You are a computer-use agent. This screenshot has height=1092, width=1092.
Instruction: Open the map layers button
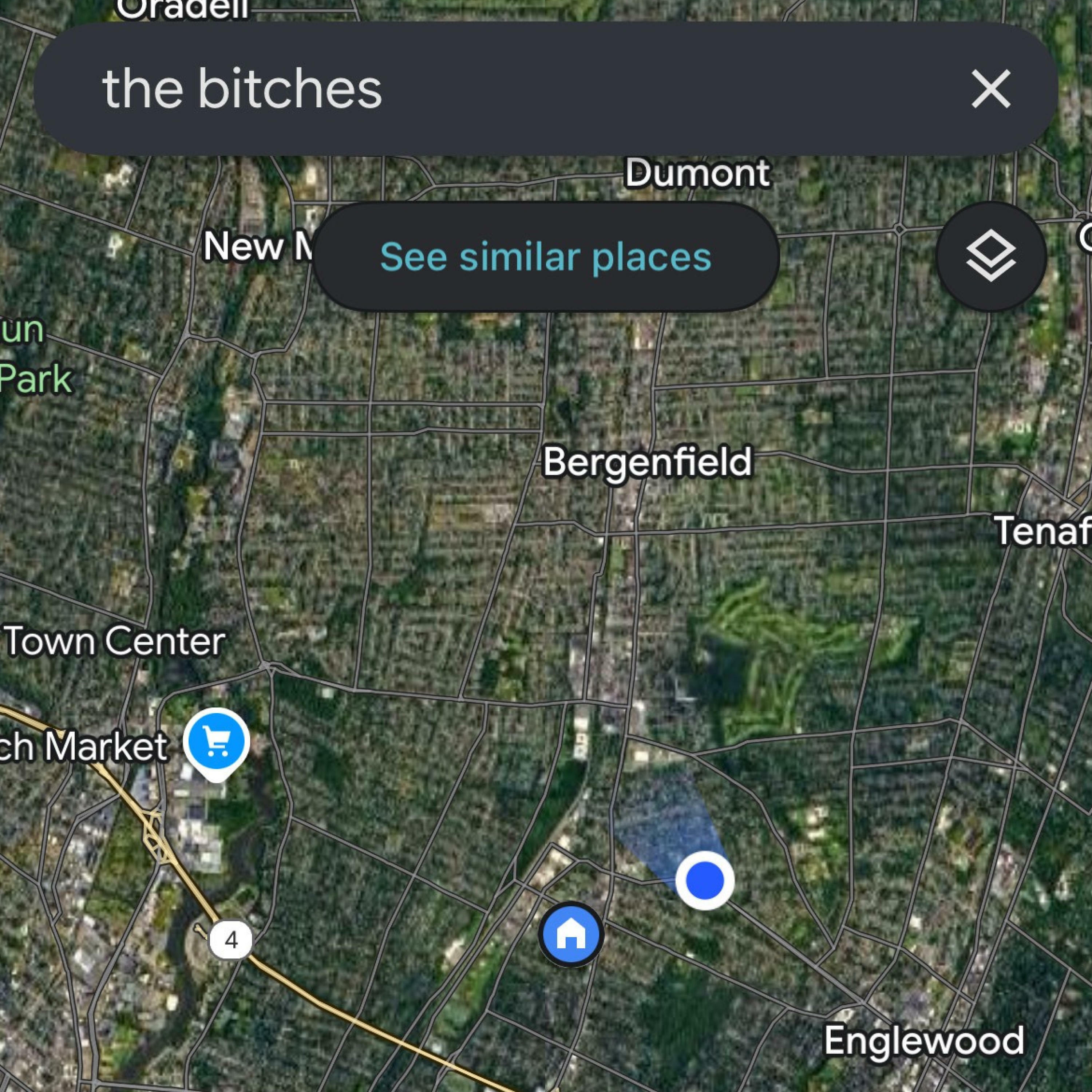(991, 257)
